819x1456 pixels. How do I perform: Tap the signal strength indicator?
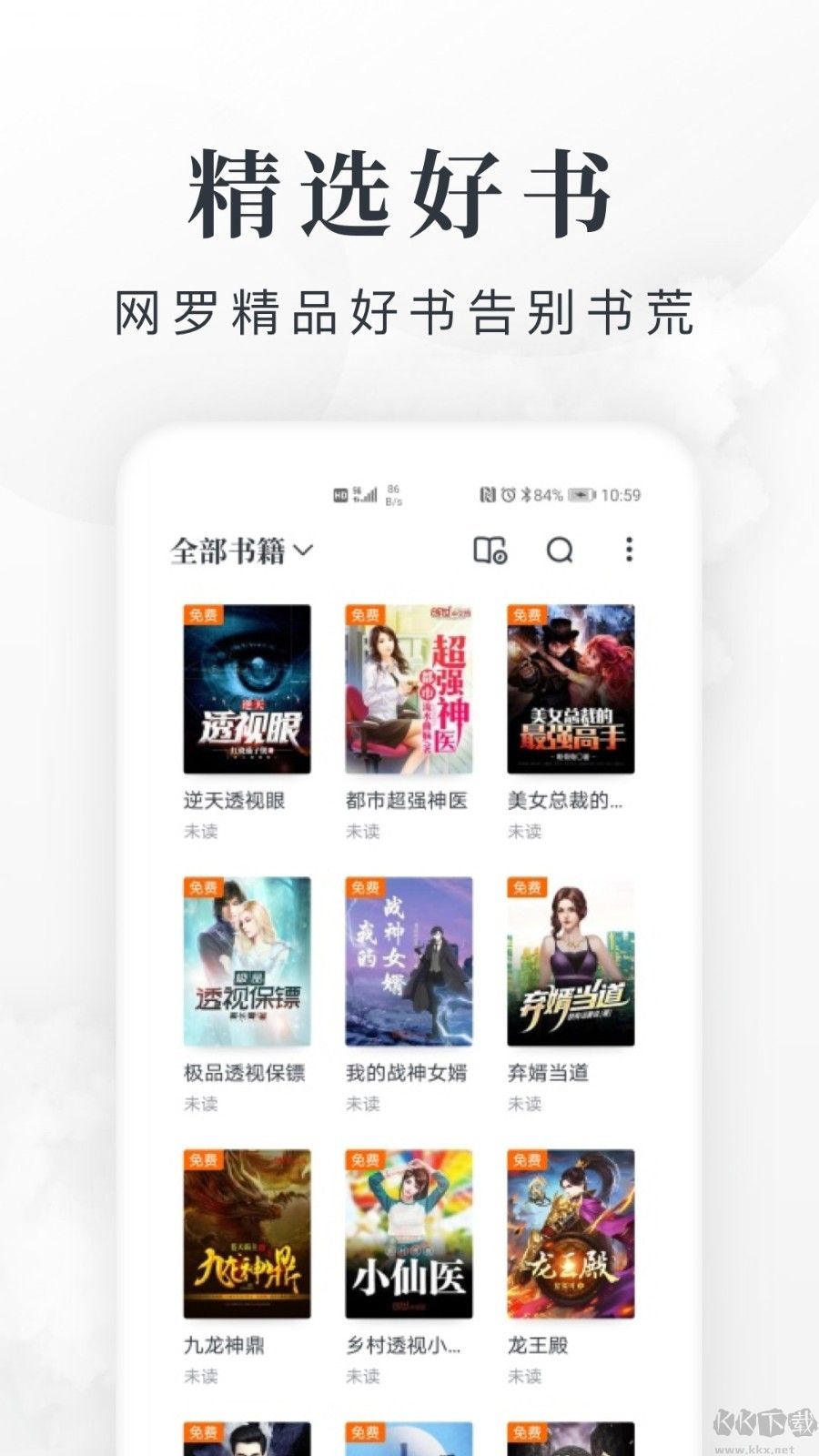369,495
